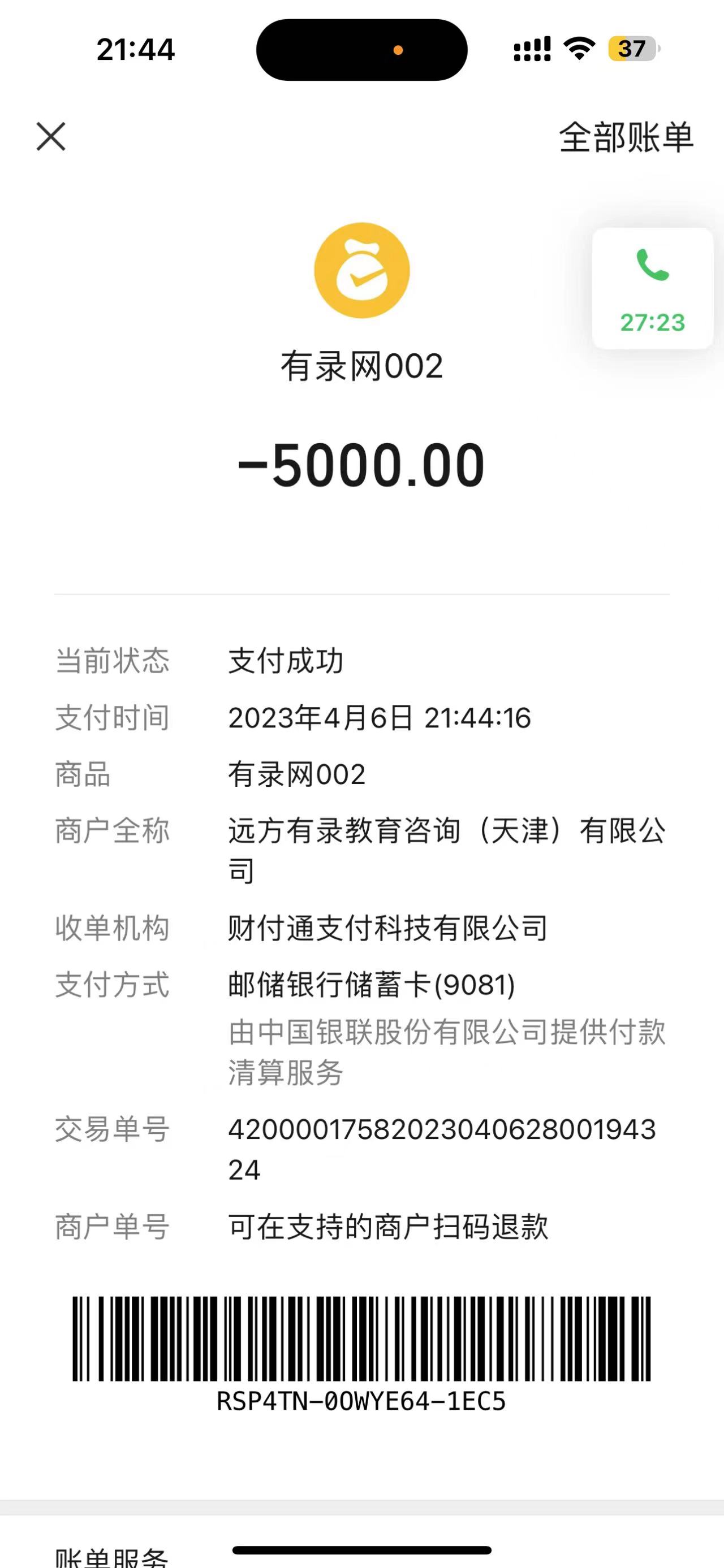Close the payment detail page
Image resolution: width=724 pixels, height=1568 pixels.
(51, 136)
